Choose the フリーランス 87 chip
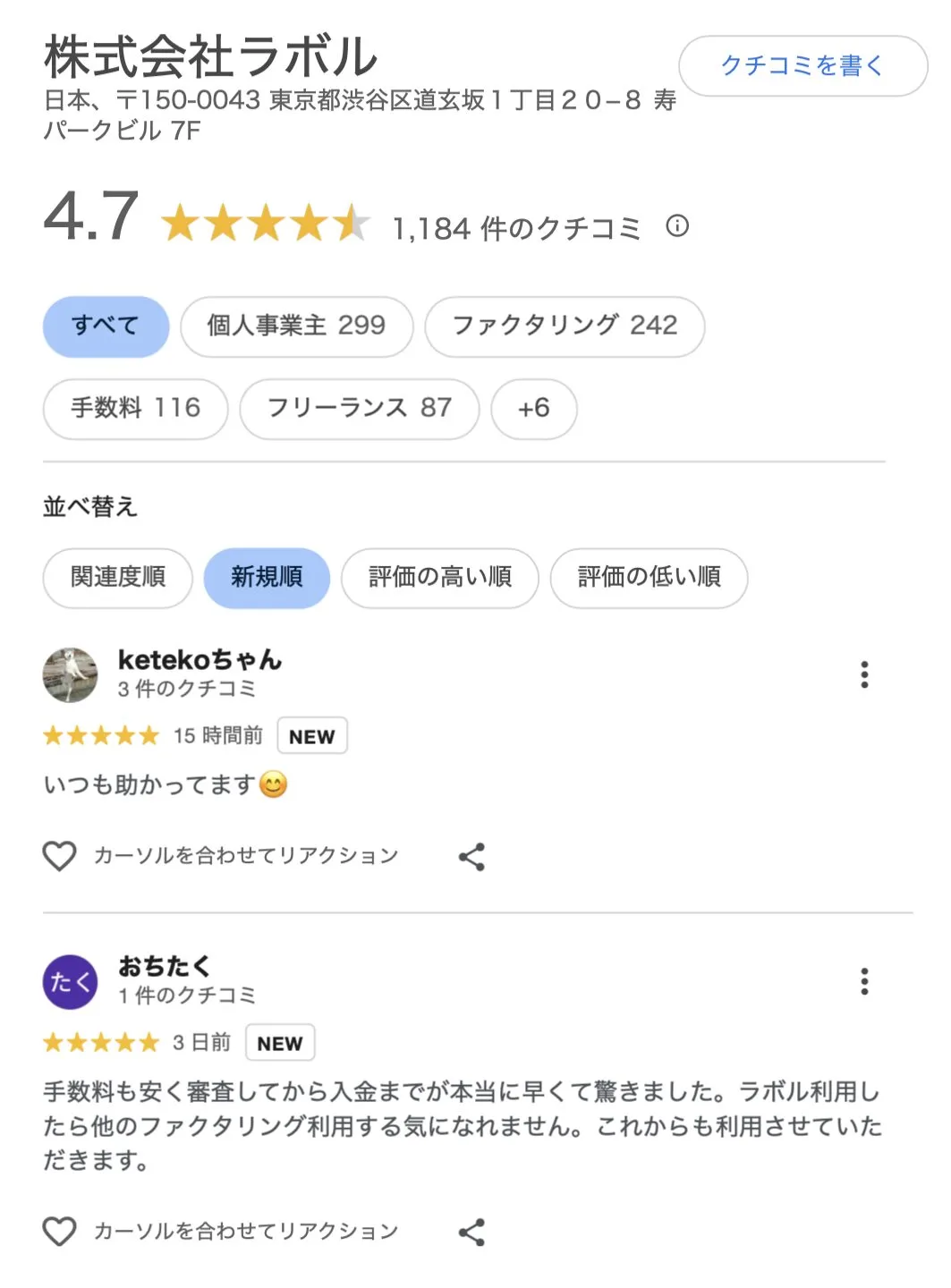 (359, 408)
